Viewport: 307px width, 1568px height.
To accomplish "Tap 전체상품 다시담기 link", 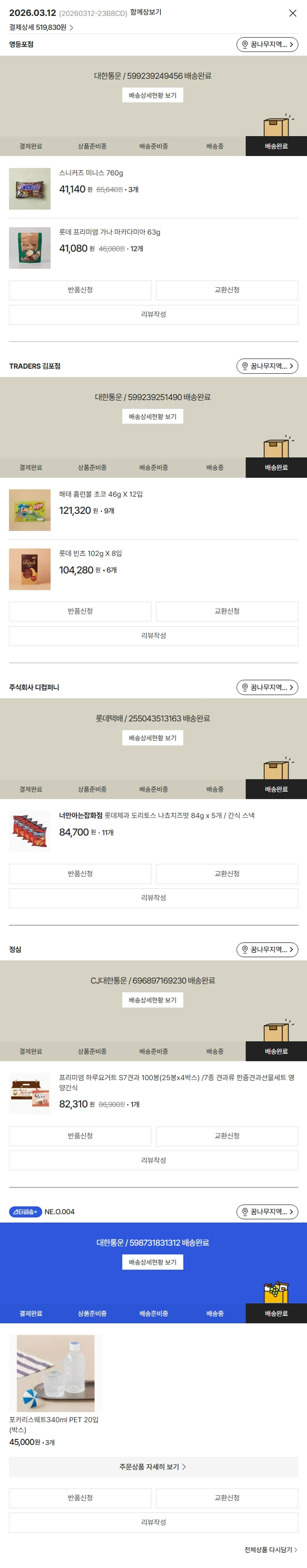I will click(271, 1550).
